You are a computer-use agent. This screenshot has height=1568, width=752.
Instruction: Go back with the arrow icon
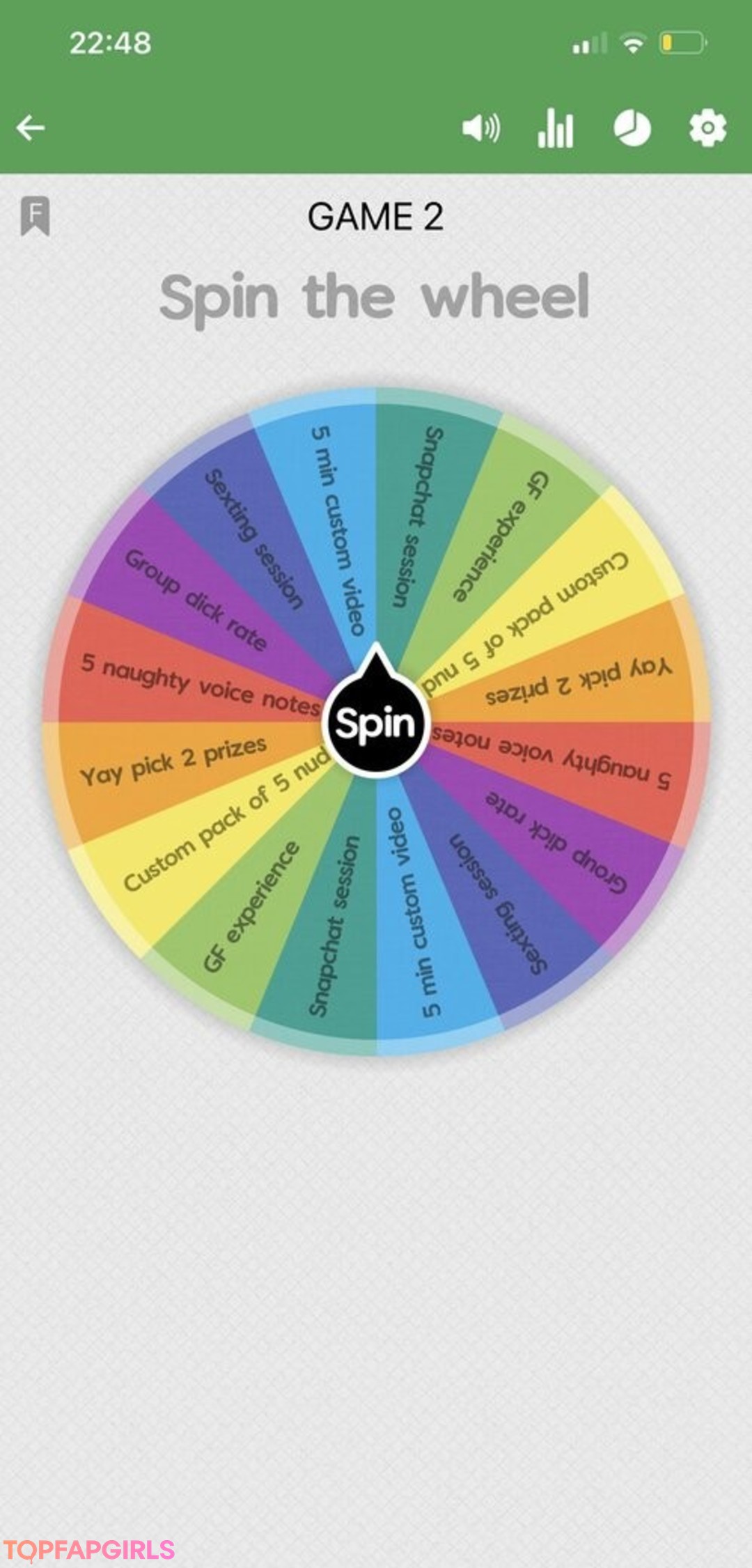pos(31,128)
